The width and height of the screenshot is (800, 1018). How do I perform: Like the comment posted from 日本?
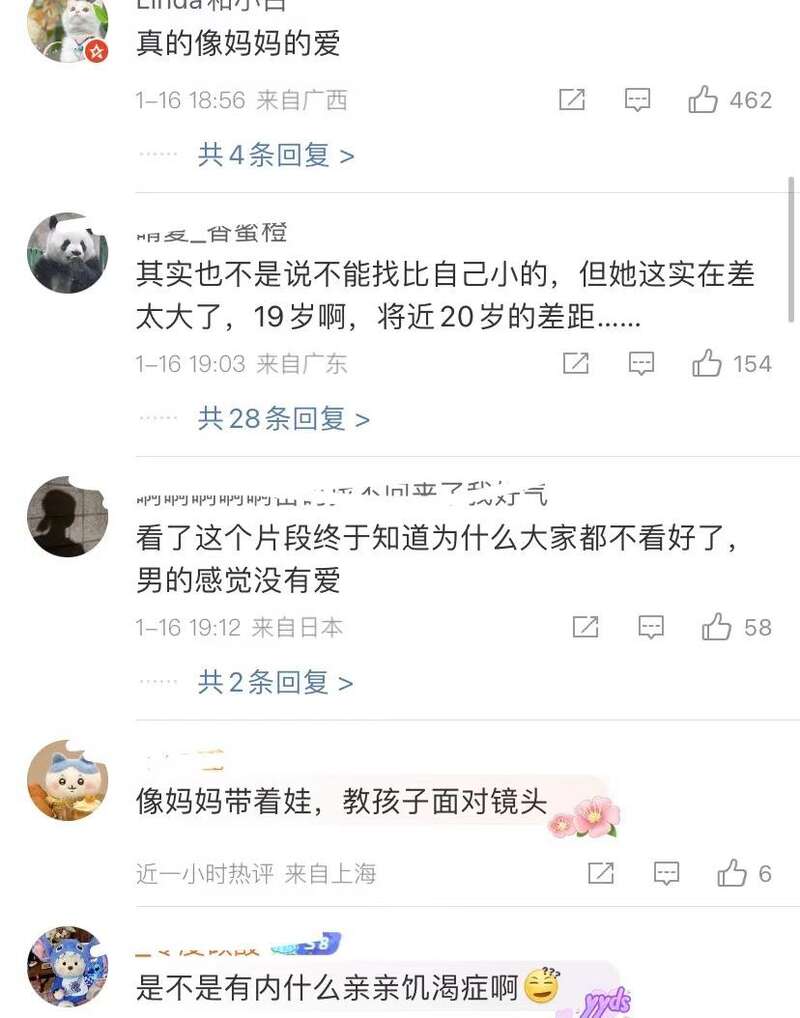pyautogui.click(x=717, y=628)
